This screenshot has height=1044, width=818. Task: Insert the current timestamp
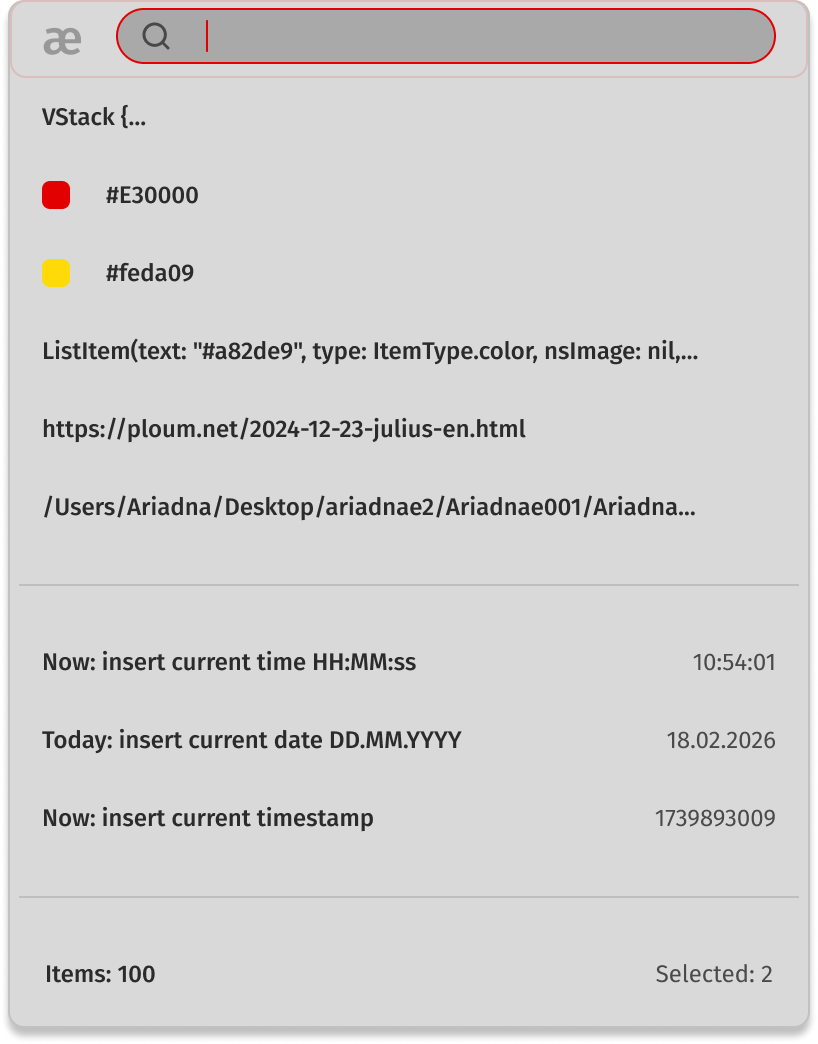click(208, 818)
